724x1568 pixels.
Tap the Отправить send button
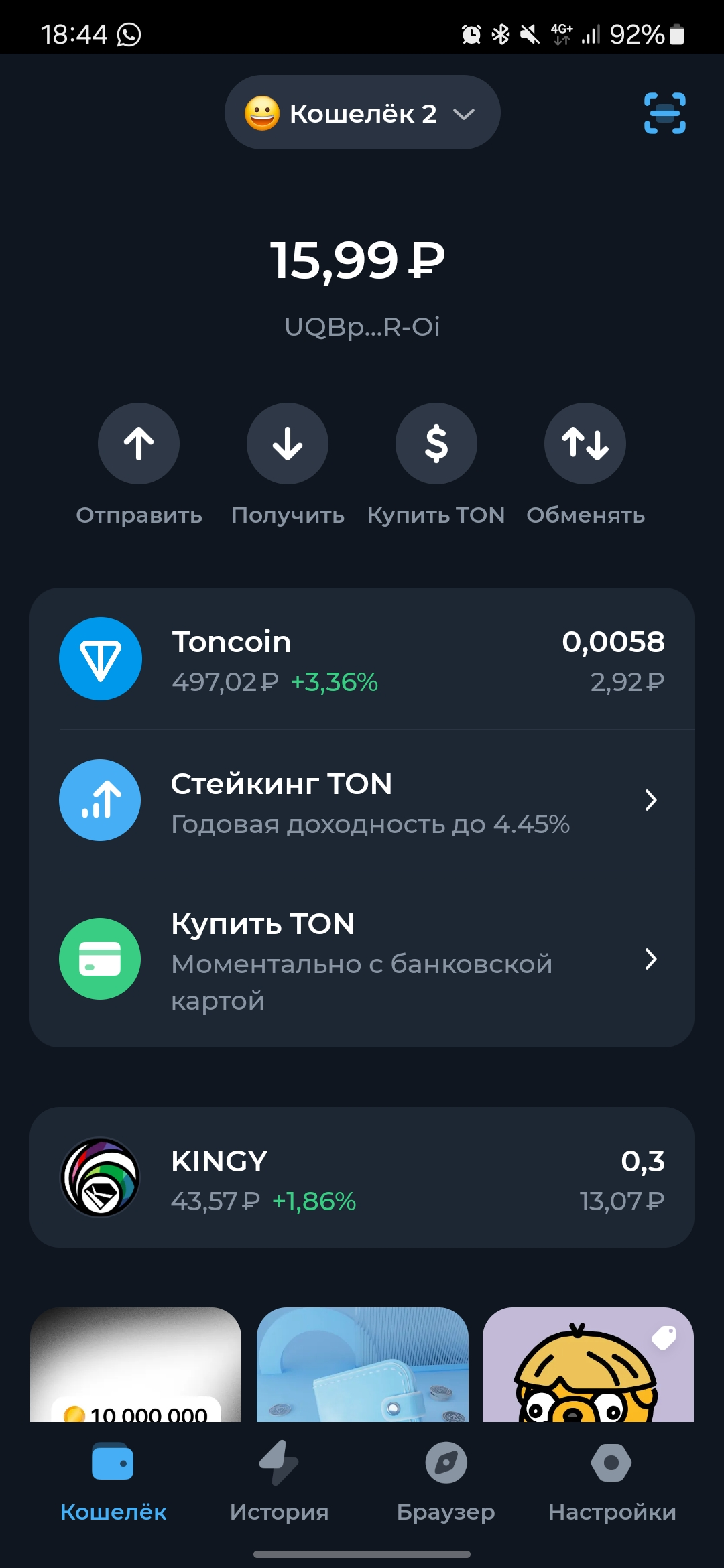point(139,444)
